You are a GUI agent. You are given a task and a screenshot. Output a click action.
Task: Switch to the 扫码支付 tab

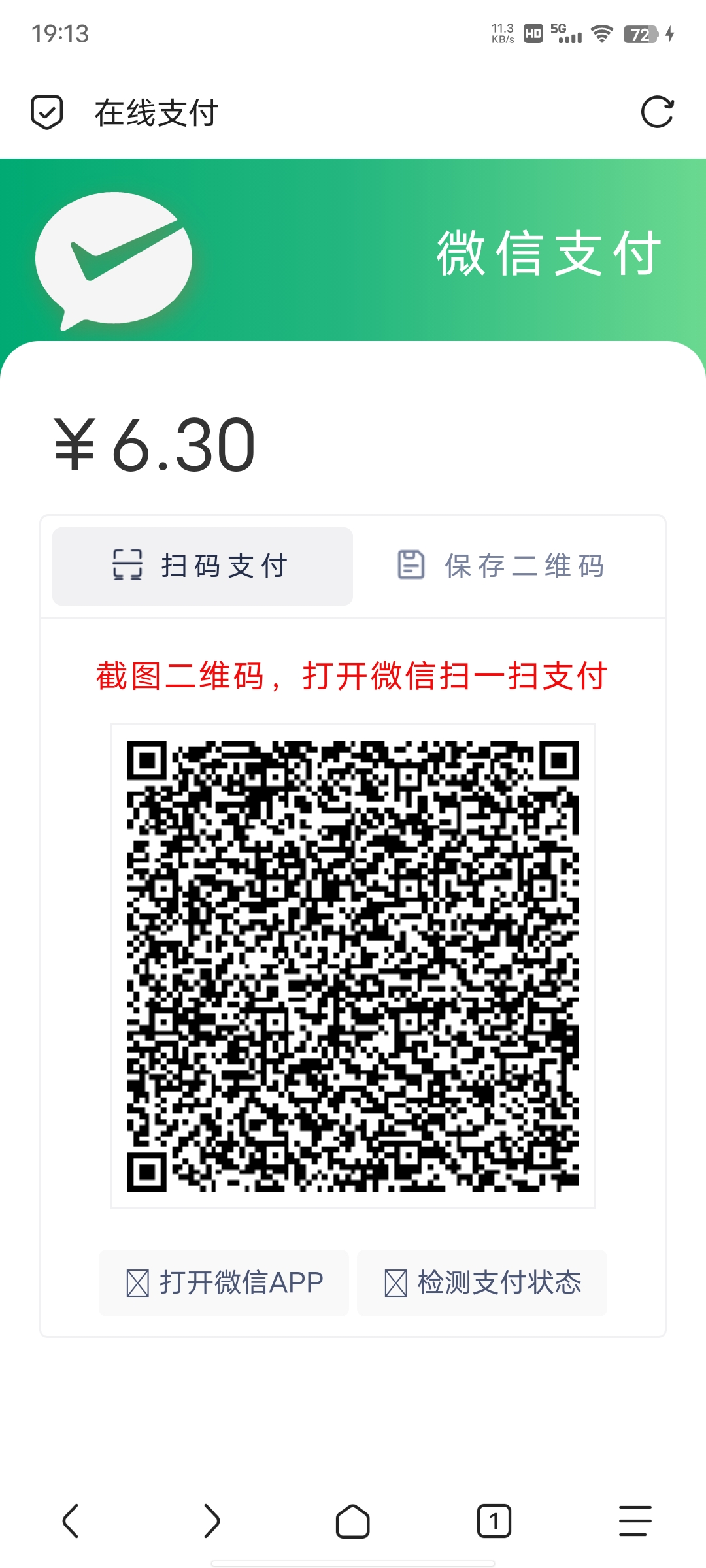click(x=203, y=566)
